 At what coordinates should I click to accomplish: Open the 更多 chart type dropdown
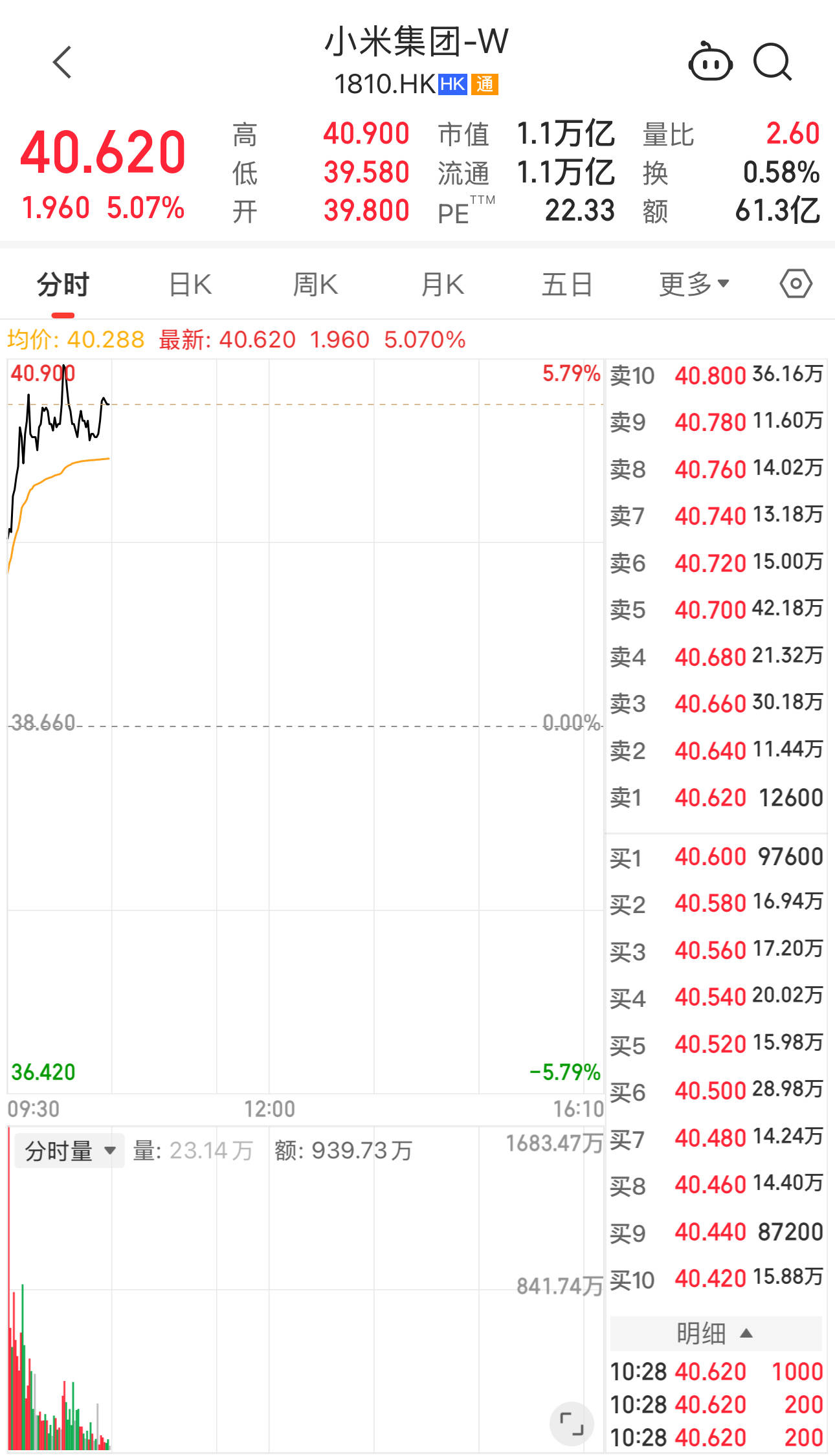click(693, 283)
